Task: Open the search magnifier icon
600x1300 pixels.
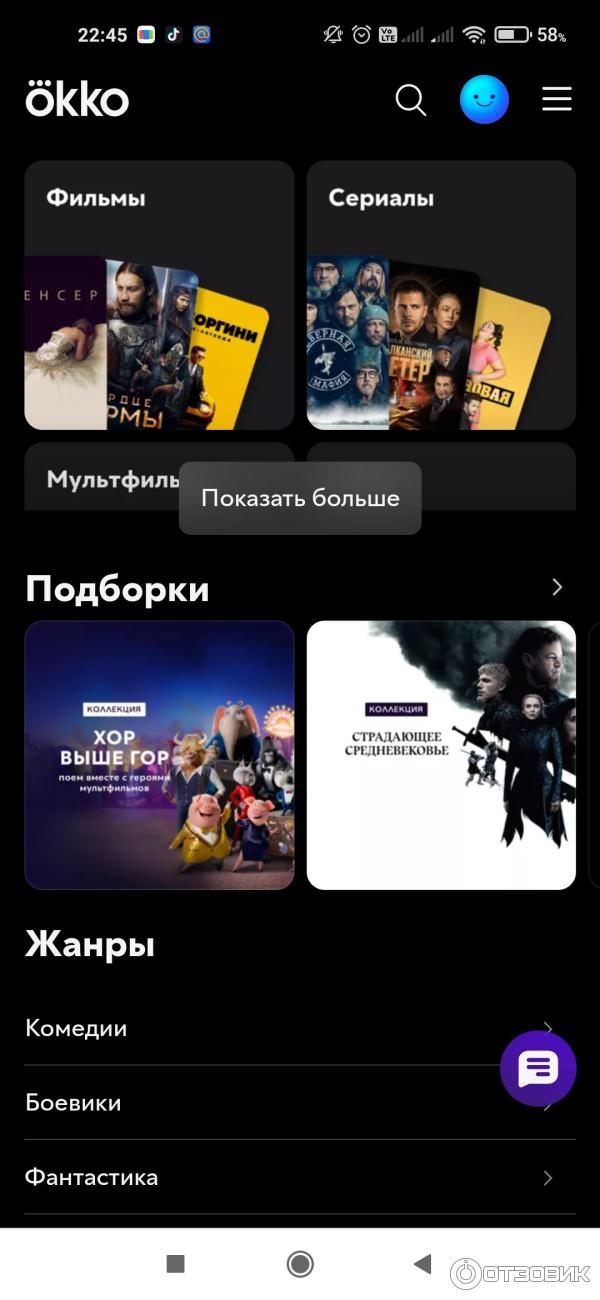Action: 411,100
